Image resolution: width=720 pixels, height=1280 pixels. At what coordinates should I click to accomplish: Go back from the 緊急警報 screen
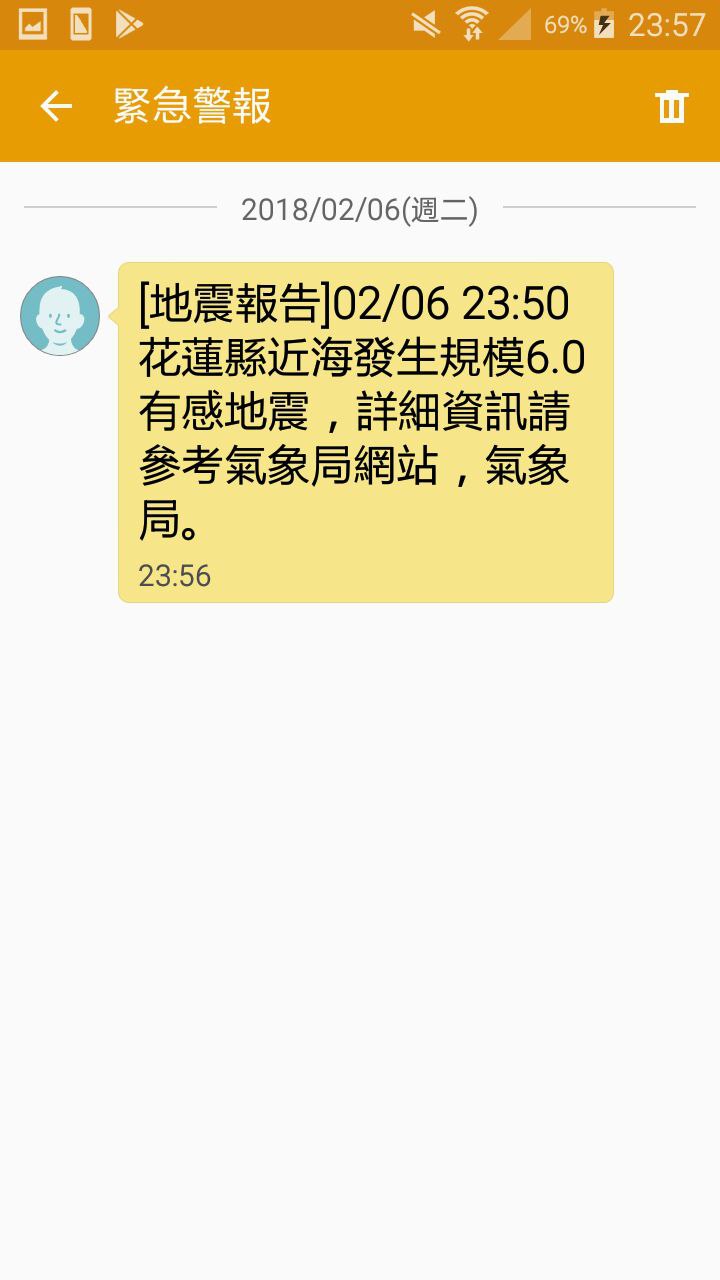(56, 106)
